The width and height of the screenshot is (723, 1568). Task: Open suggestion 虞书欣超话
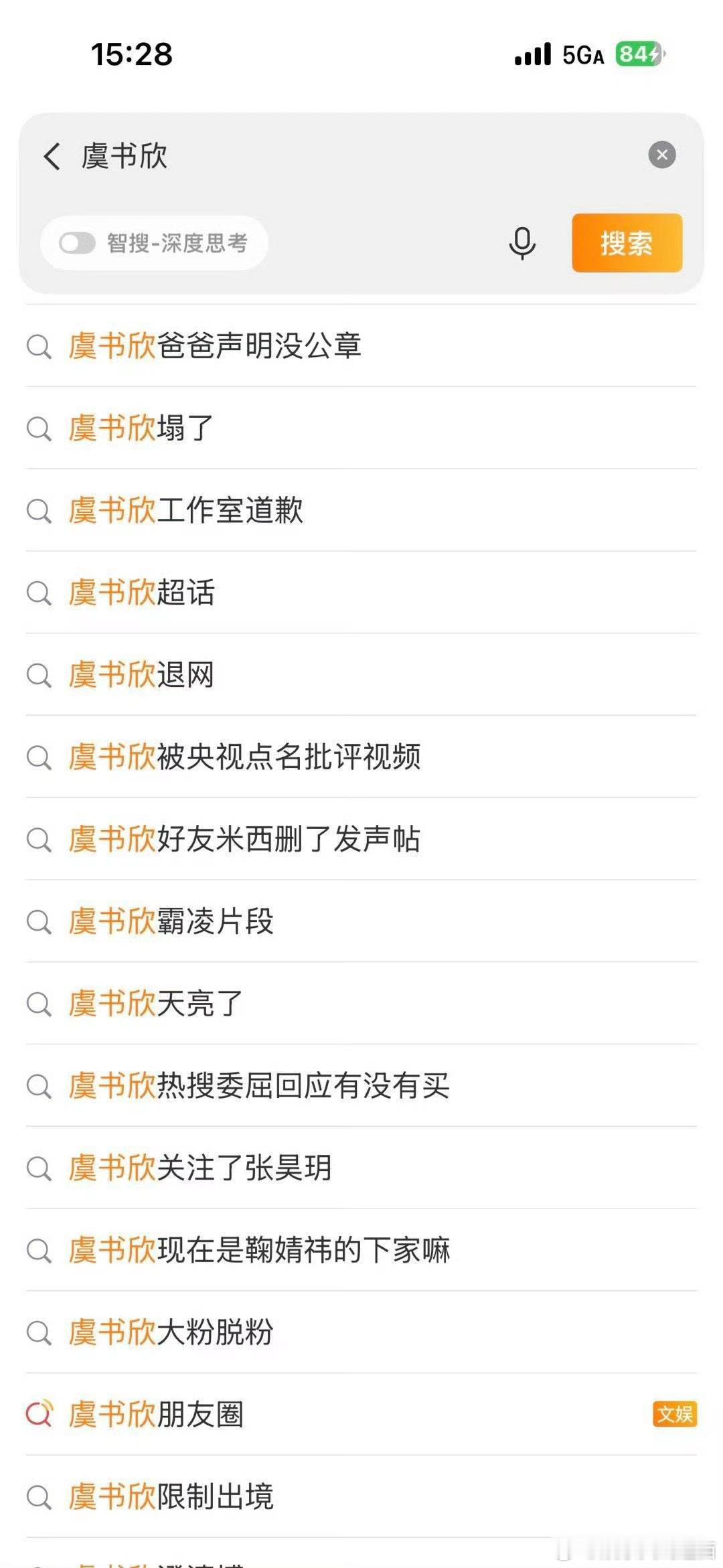pos(361,593)
